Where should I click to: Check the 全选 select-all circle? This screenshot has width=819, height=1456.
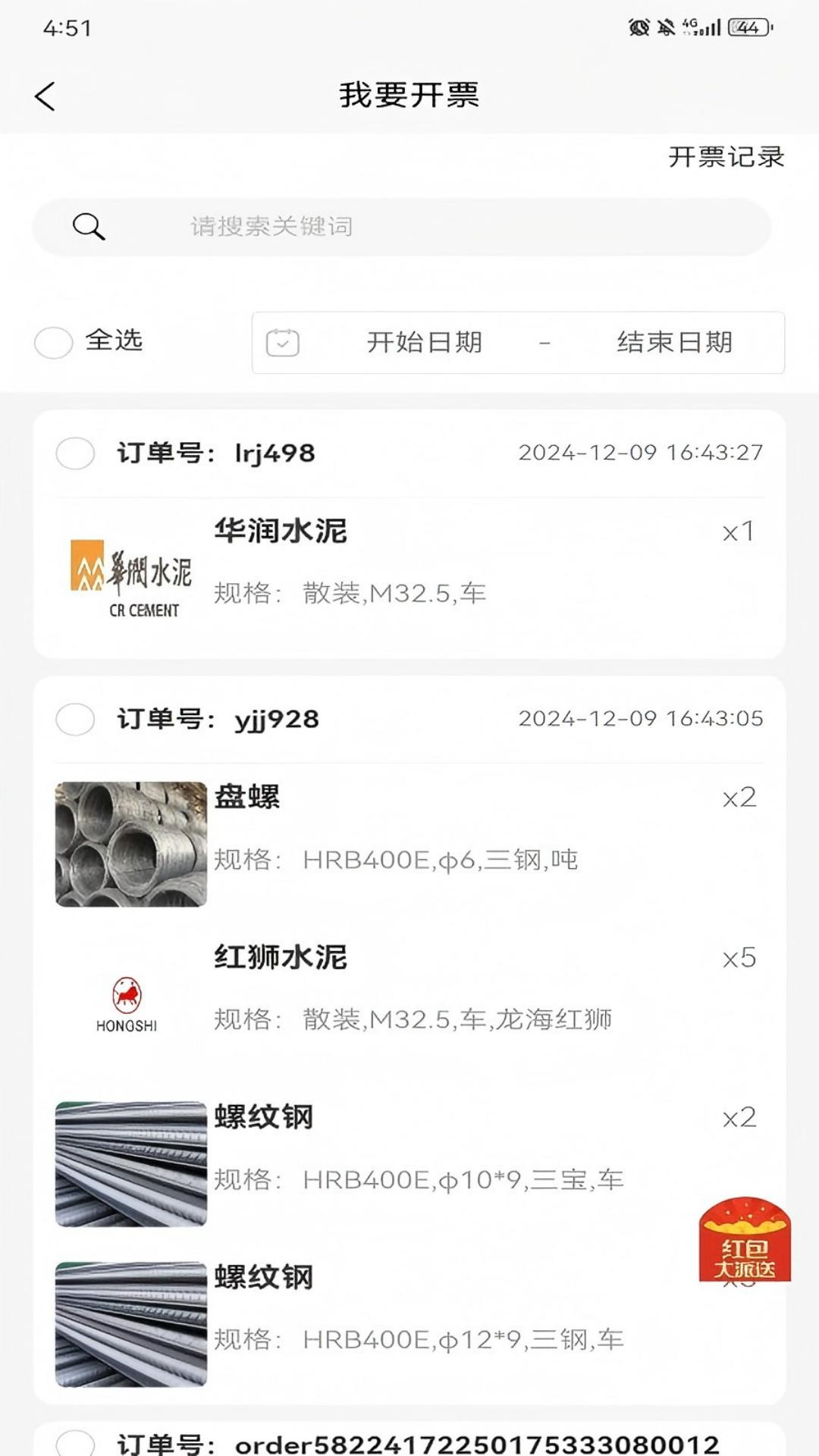click(54, 342)
